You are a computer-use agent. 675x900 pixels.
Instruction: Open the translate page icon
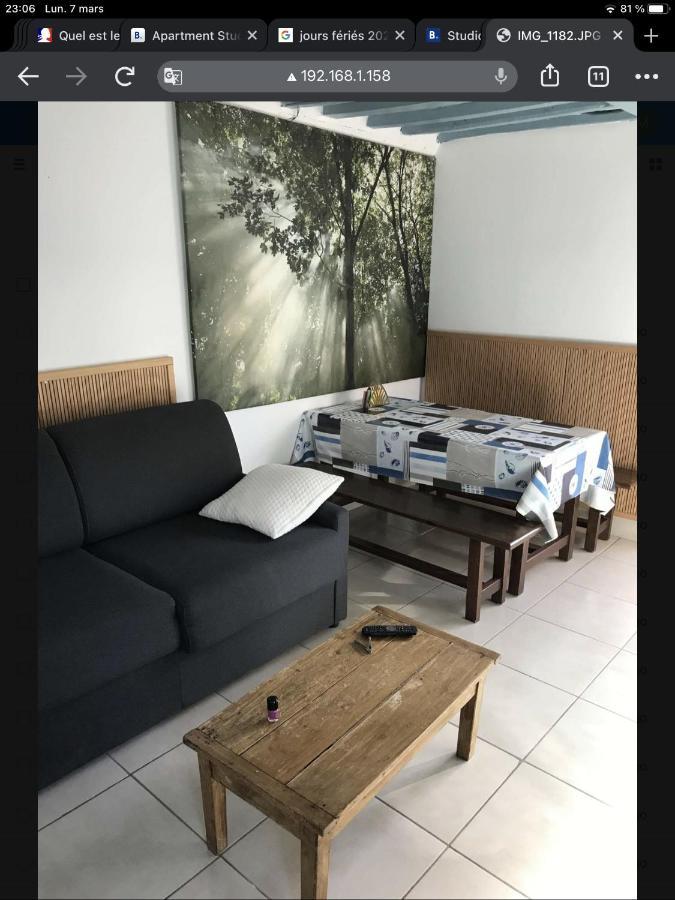tap(173, 76)
